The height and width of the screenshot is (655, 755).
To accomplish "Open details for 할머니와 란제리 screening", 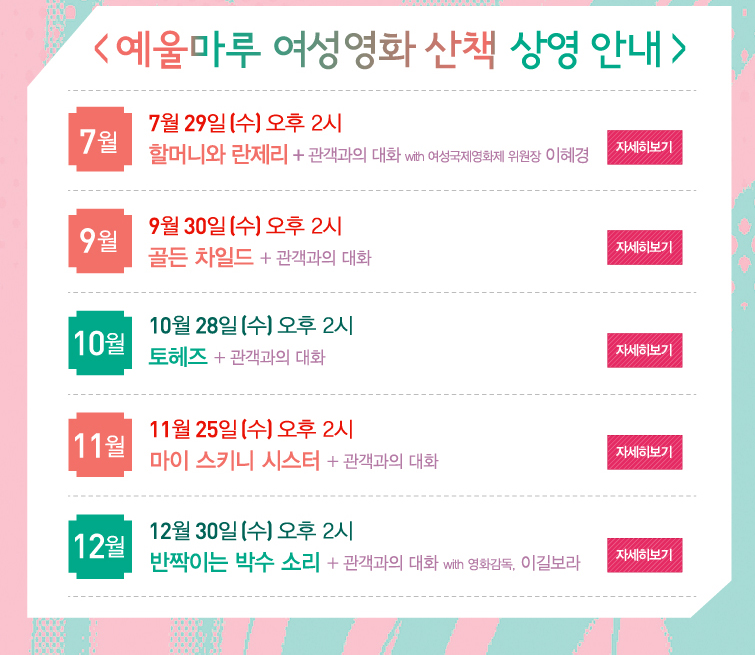I will pos(644,147).
